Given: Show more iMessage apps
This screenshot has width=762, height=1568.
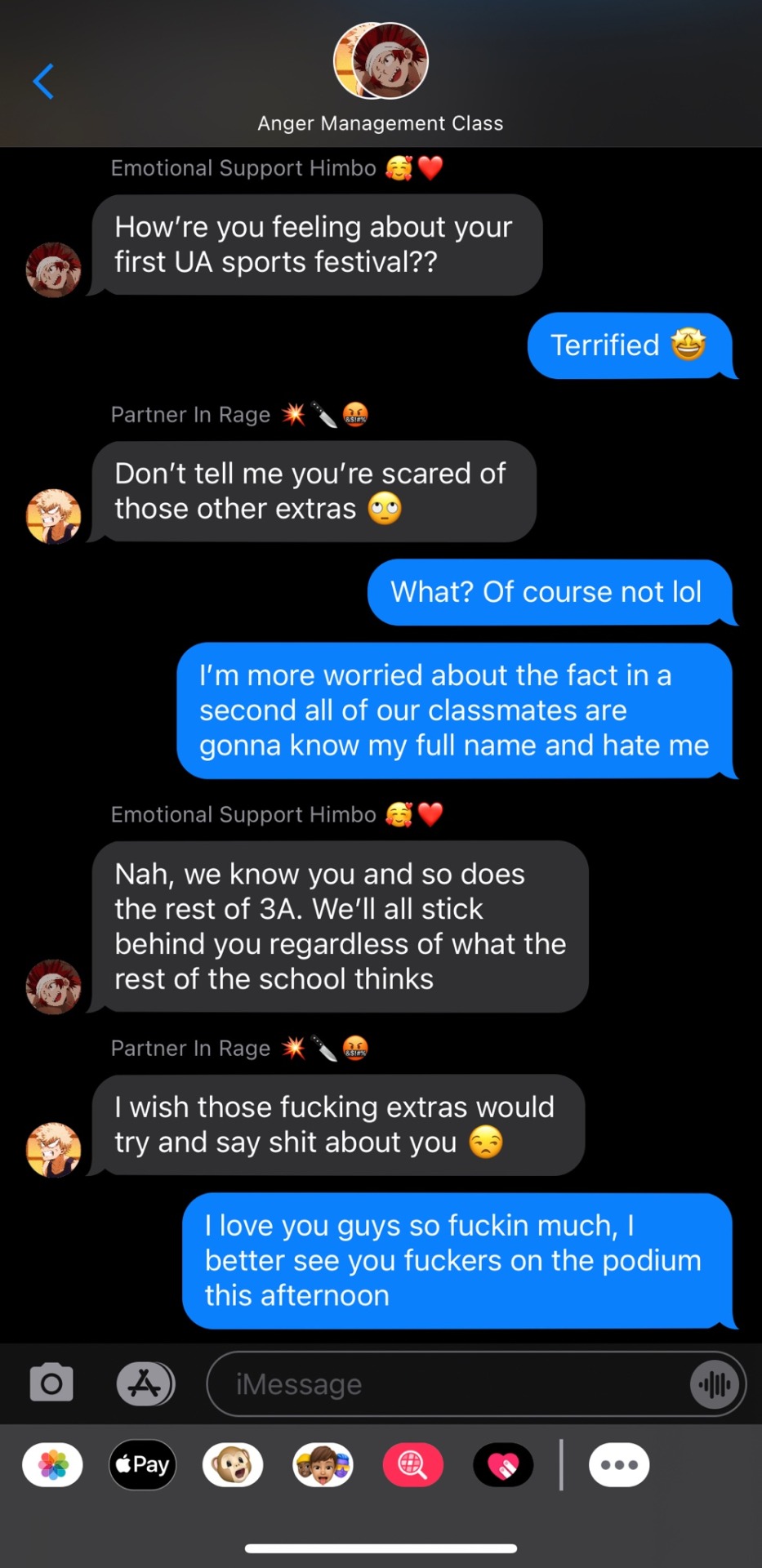Looking at the screenshot, I should tap(619, 1465).
